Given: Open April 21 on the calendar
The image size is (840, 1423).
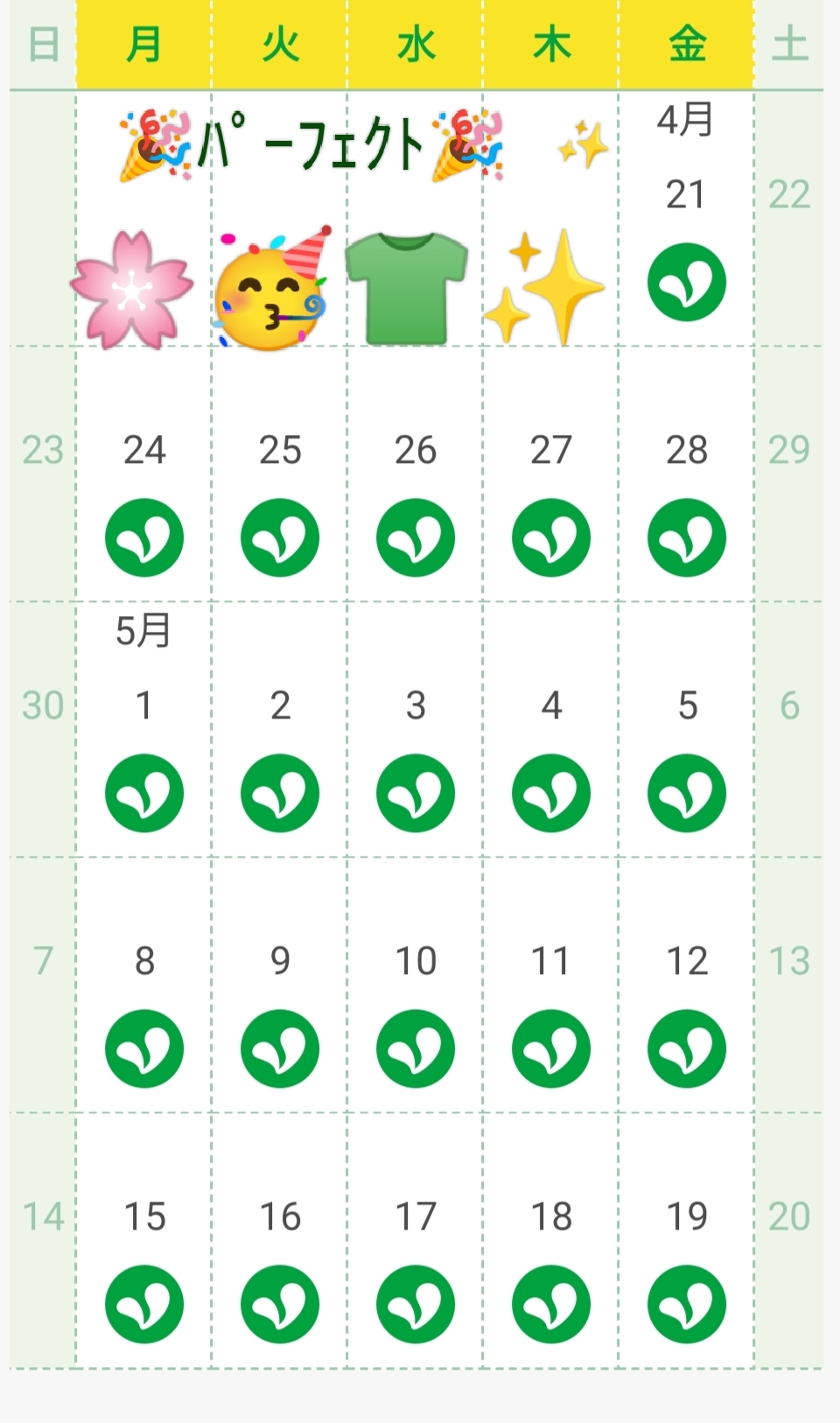Looking at the screenshot, I should 686,219.
